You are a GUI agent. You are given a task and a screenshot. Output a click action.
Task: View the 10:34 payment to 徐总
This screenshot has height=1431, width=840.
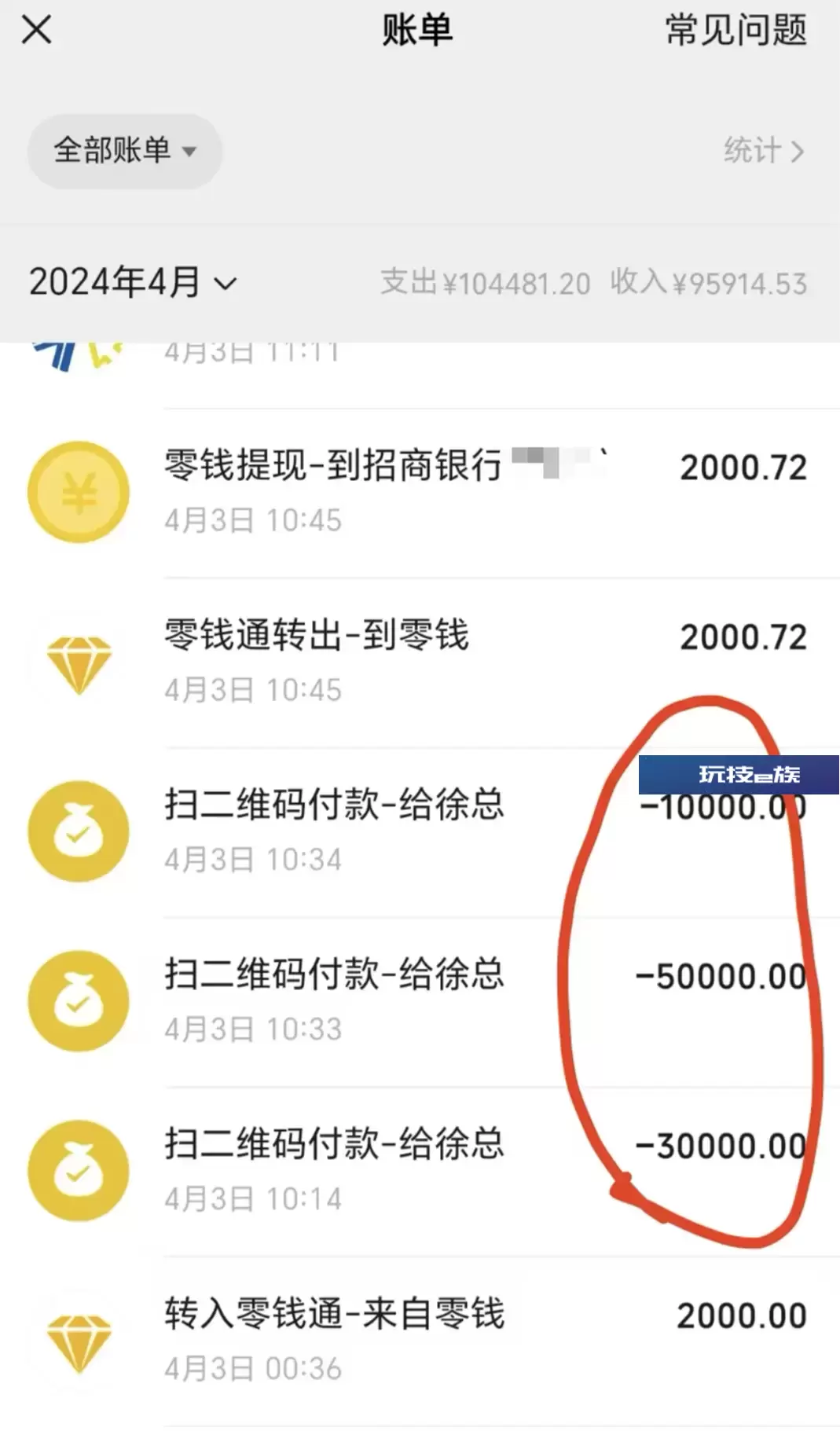(x=420, y=832)
